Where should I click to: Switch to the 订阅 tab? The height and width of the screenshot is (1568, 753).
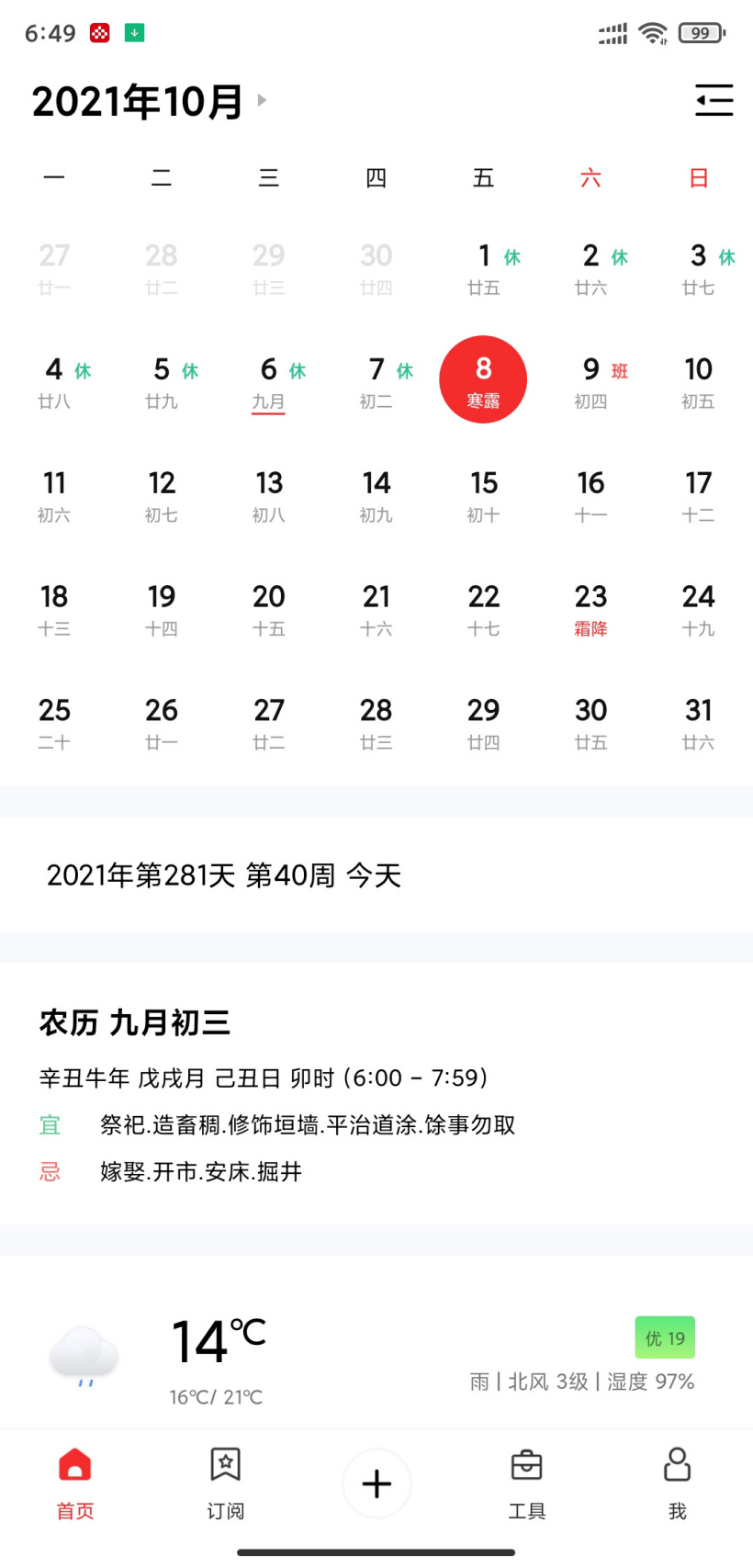point(225,1483)
